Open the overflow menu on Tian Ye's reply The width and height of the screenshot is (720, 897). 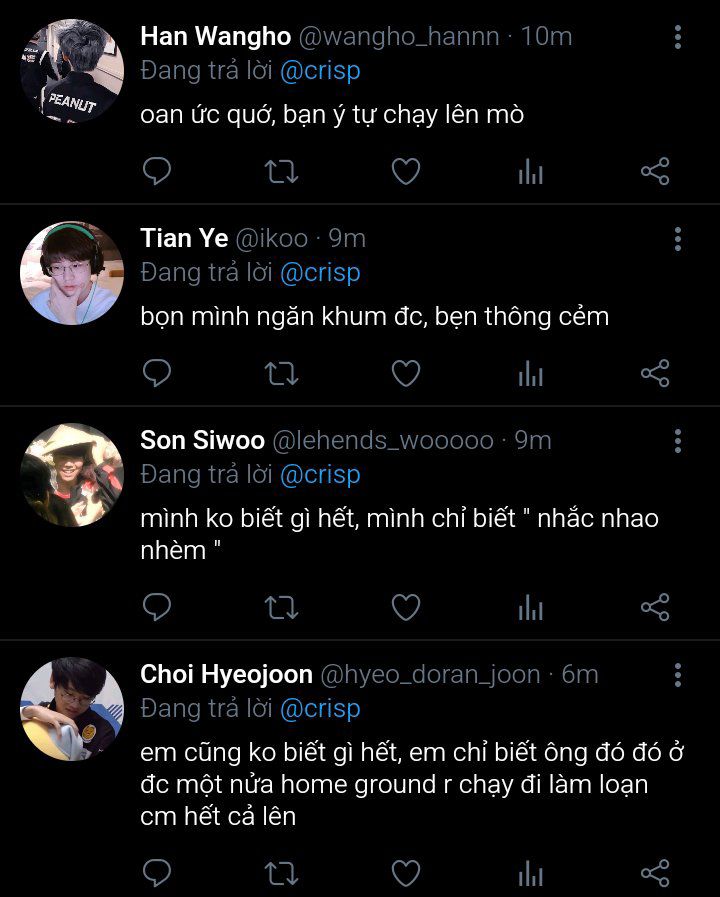coord(678,239)
